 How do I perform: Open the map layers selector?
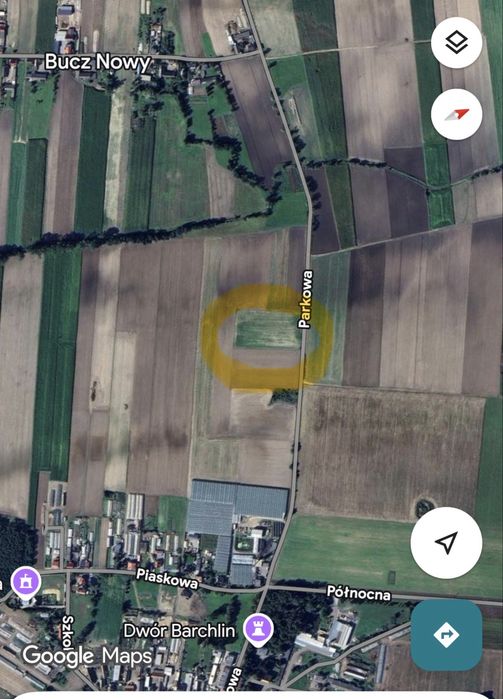click(457, 43)
